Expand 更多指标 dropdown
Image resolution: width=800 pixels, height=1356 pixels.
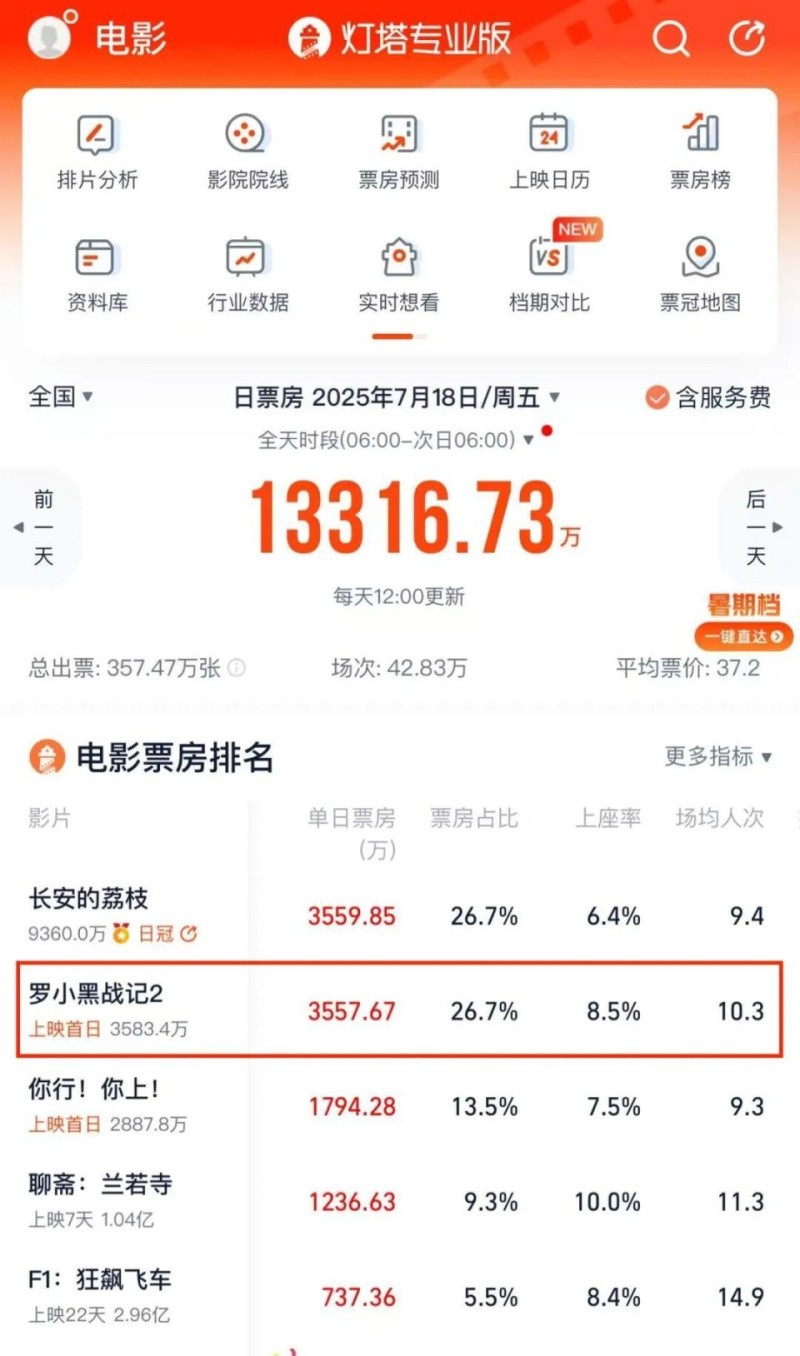[718, 757]
